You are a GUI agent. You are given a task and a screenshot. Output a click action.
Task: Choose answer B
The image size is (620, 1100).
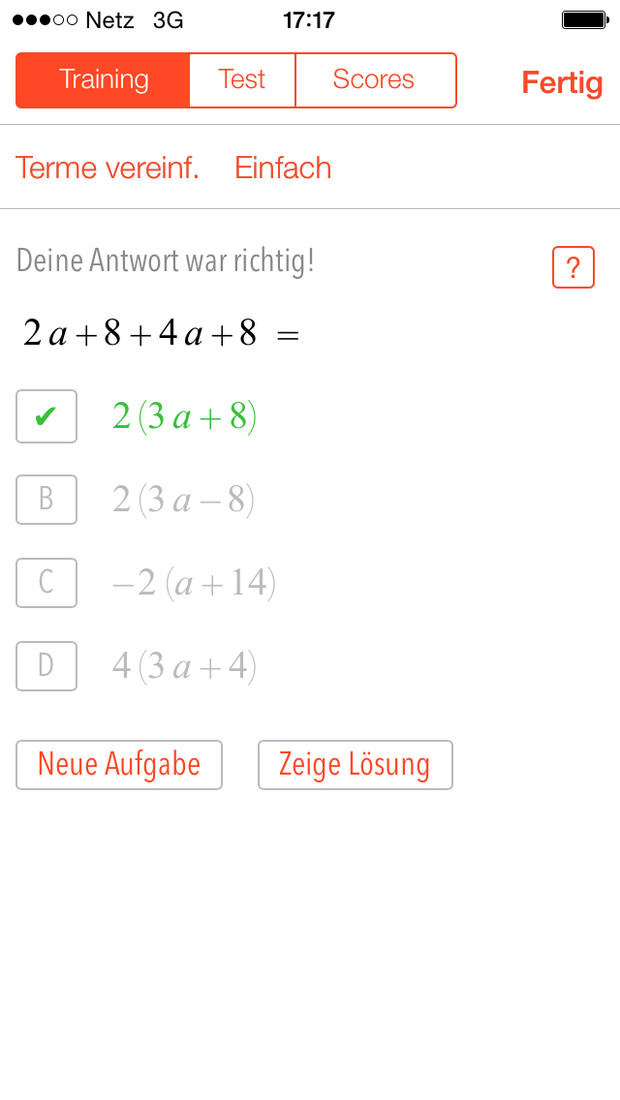[x=46, y=499]
